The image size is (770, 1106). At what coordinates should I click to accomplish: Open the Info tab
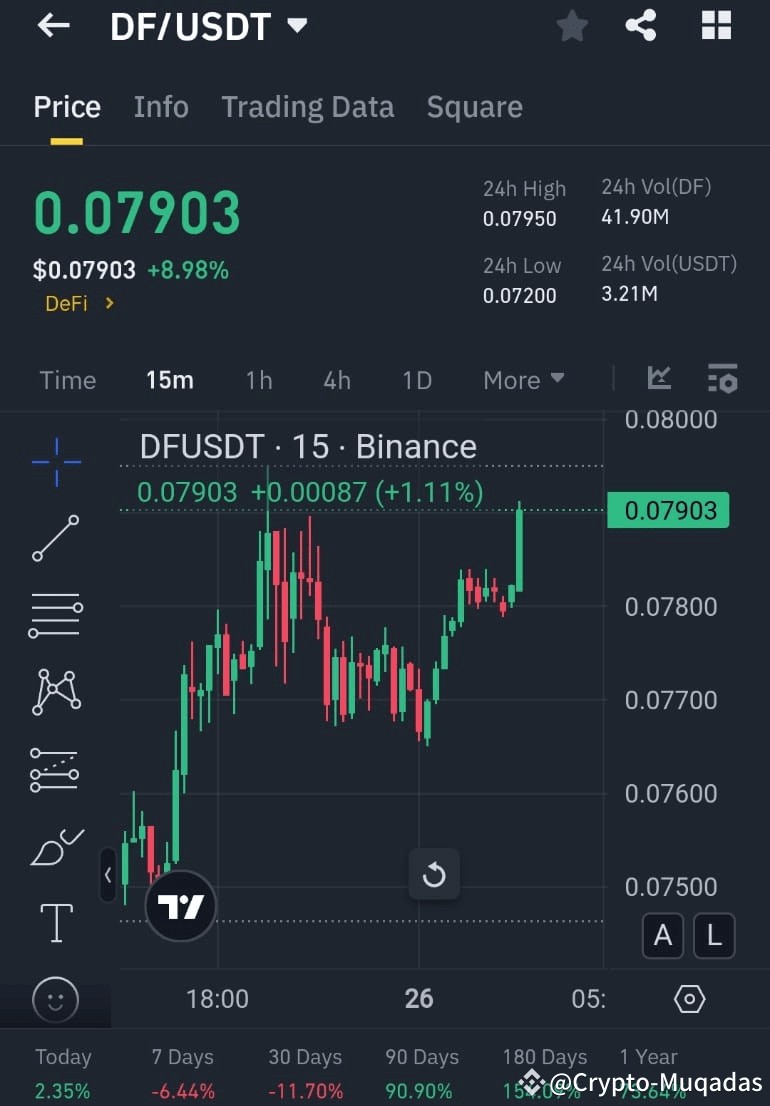pos(160,107)
